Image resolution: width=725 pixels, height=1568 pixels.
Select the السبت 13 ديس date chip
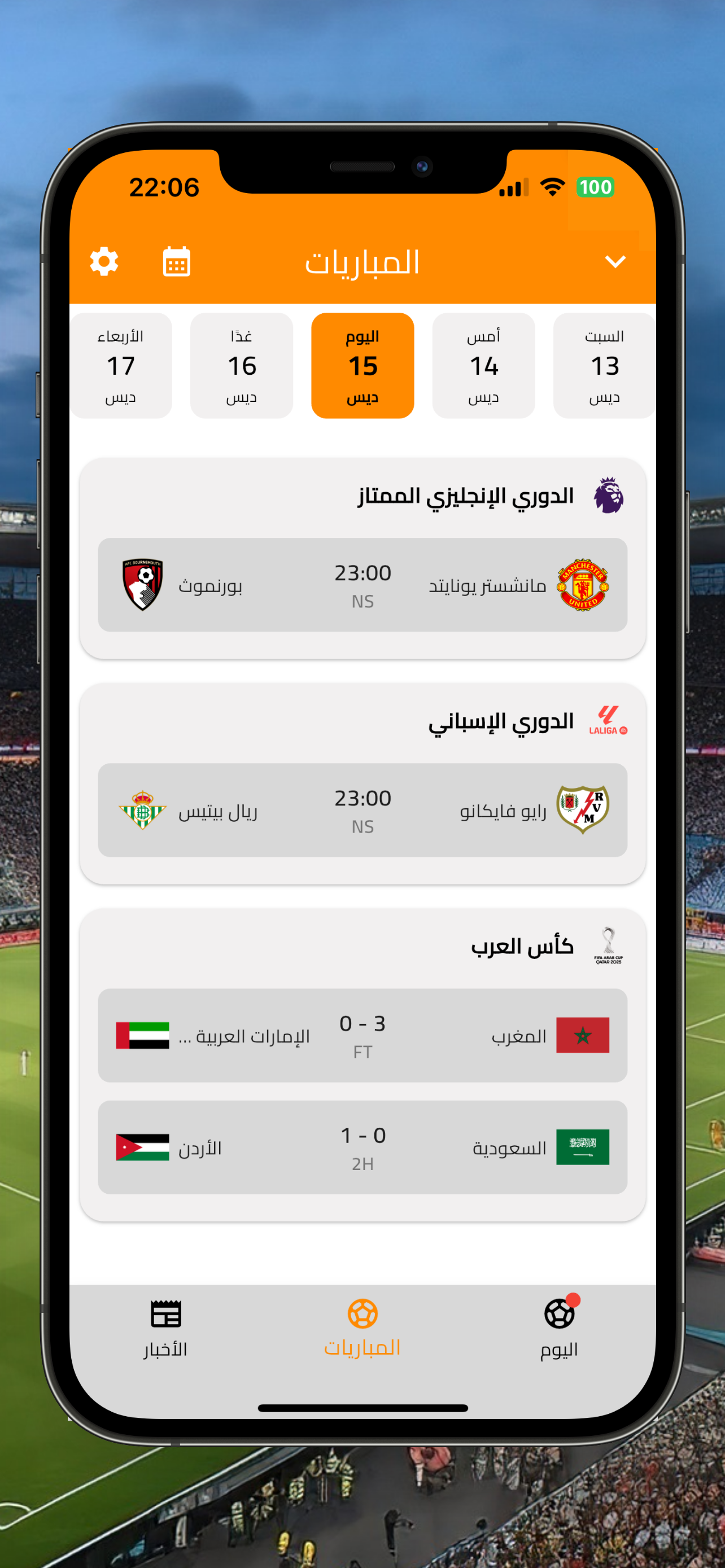click(x=604, y=365)
